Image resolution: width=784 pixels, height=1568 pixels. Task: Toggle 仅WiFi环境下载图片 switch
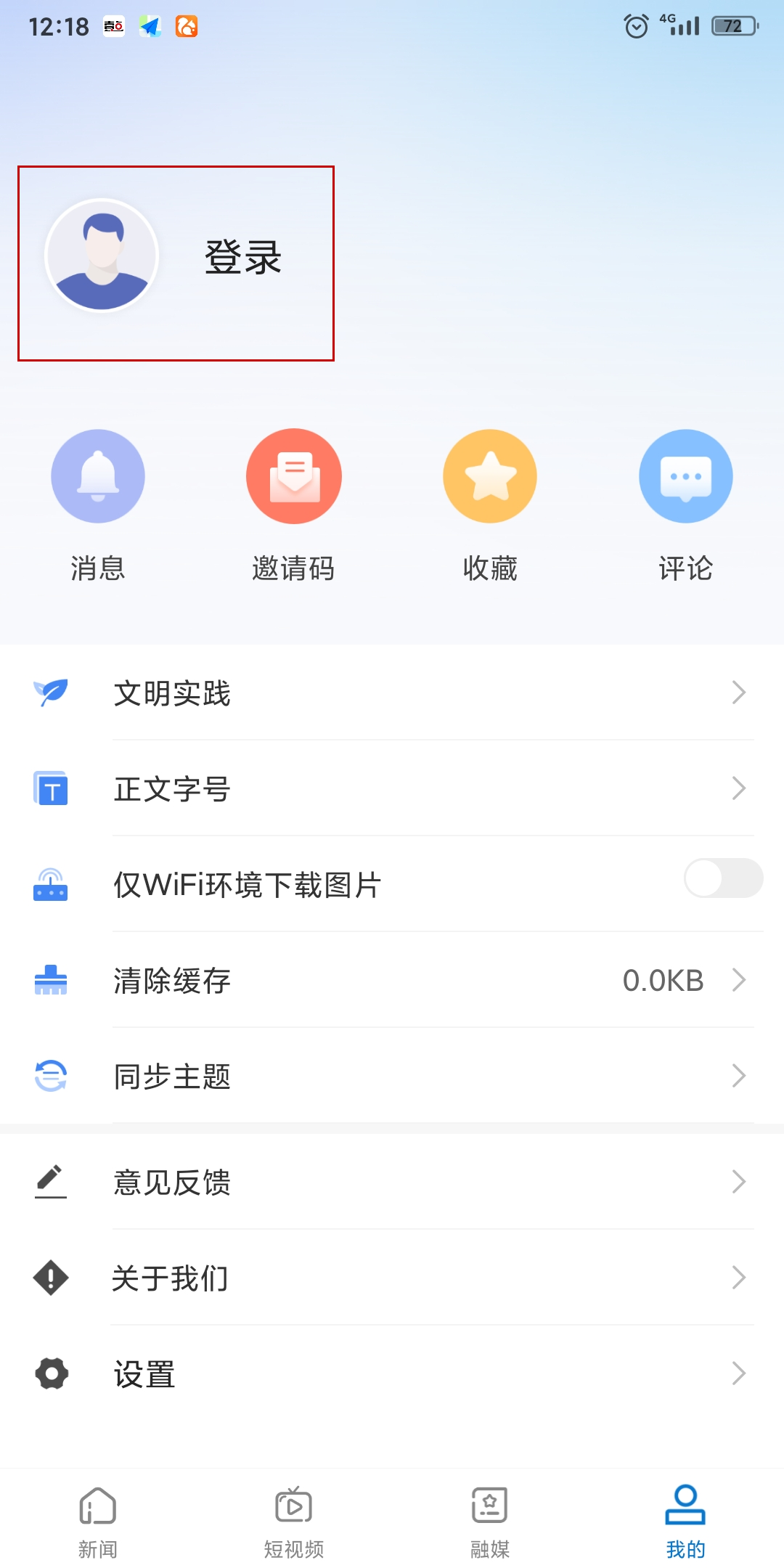(723, 878)
